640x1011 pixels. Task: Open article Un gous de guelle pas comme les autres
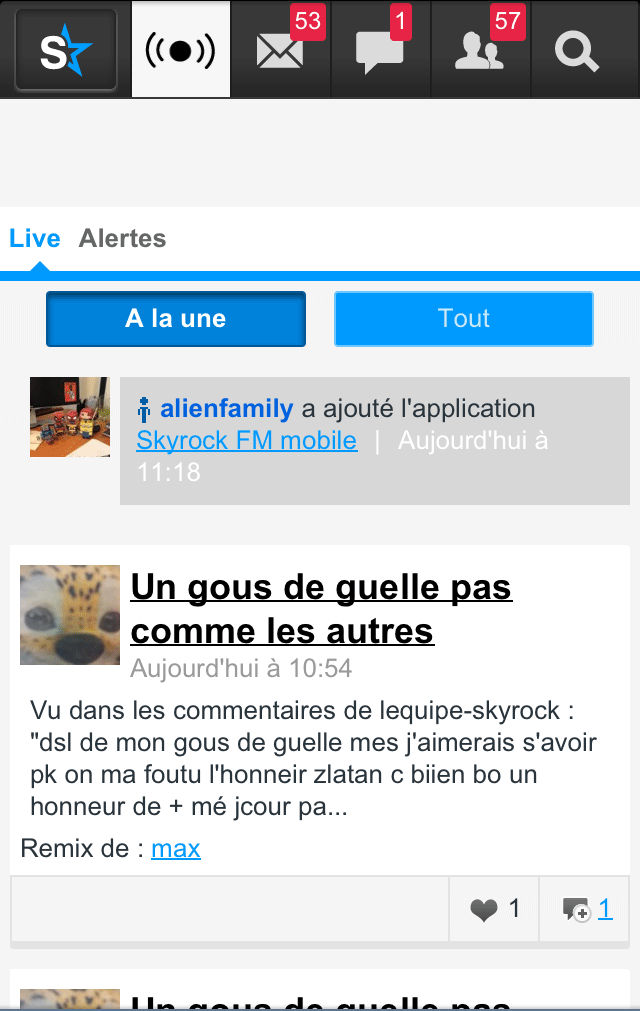(x=320, y=609)
